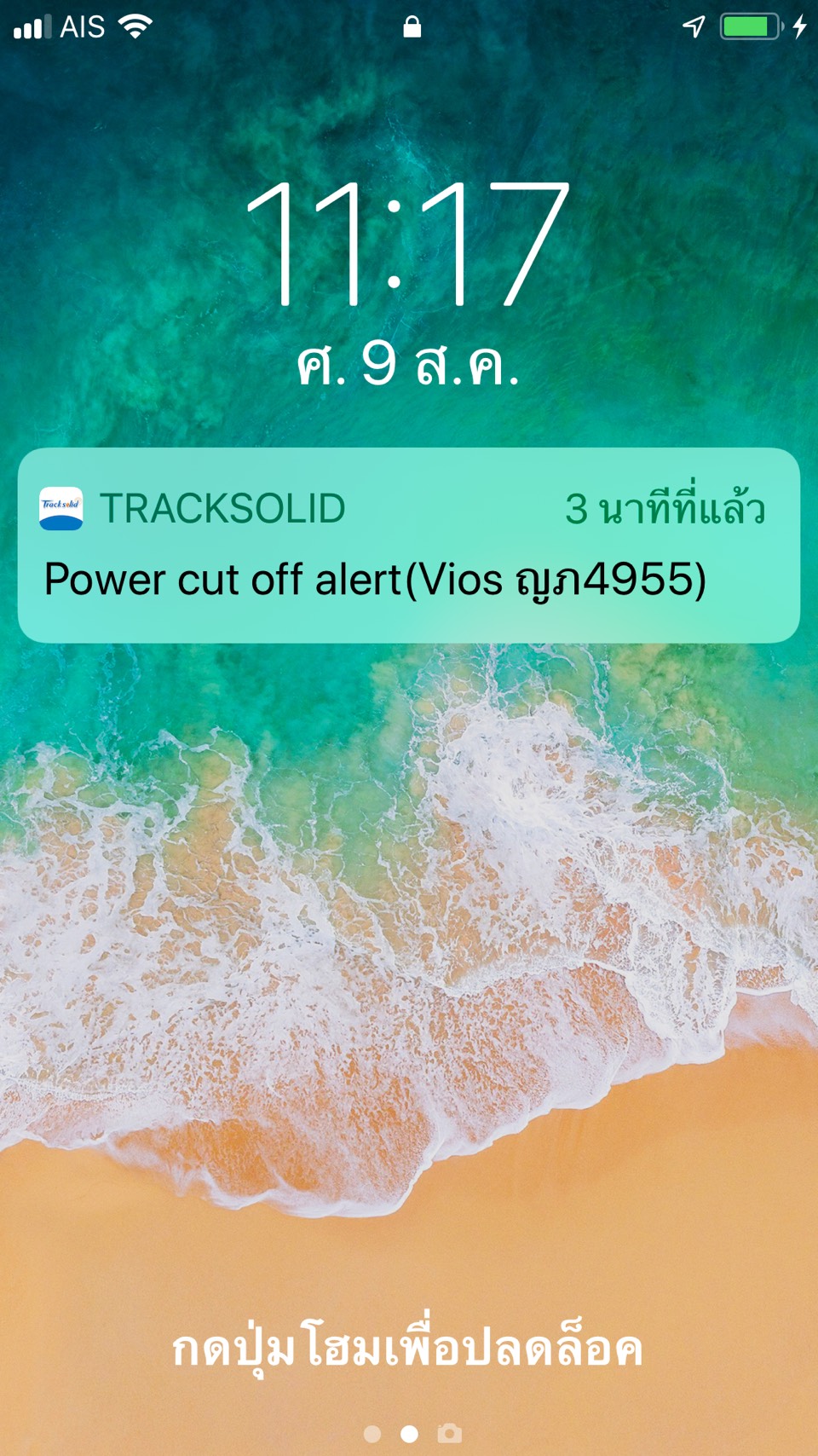Open the TRACKSOLID power cut off notification
The width and height of the screenshot is (818, 1456).
point(408,546)
